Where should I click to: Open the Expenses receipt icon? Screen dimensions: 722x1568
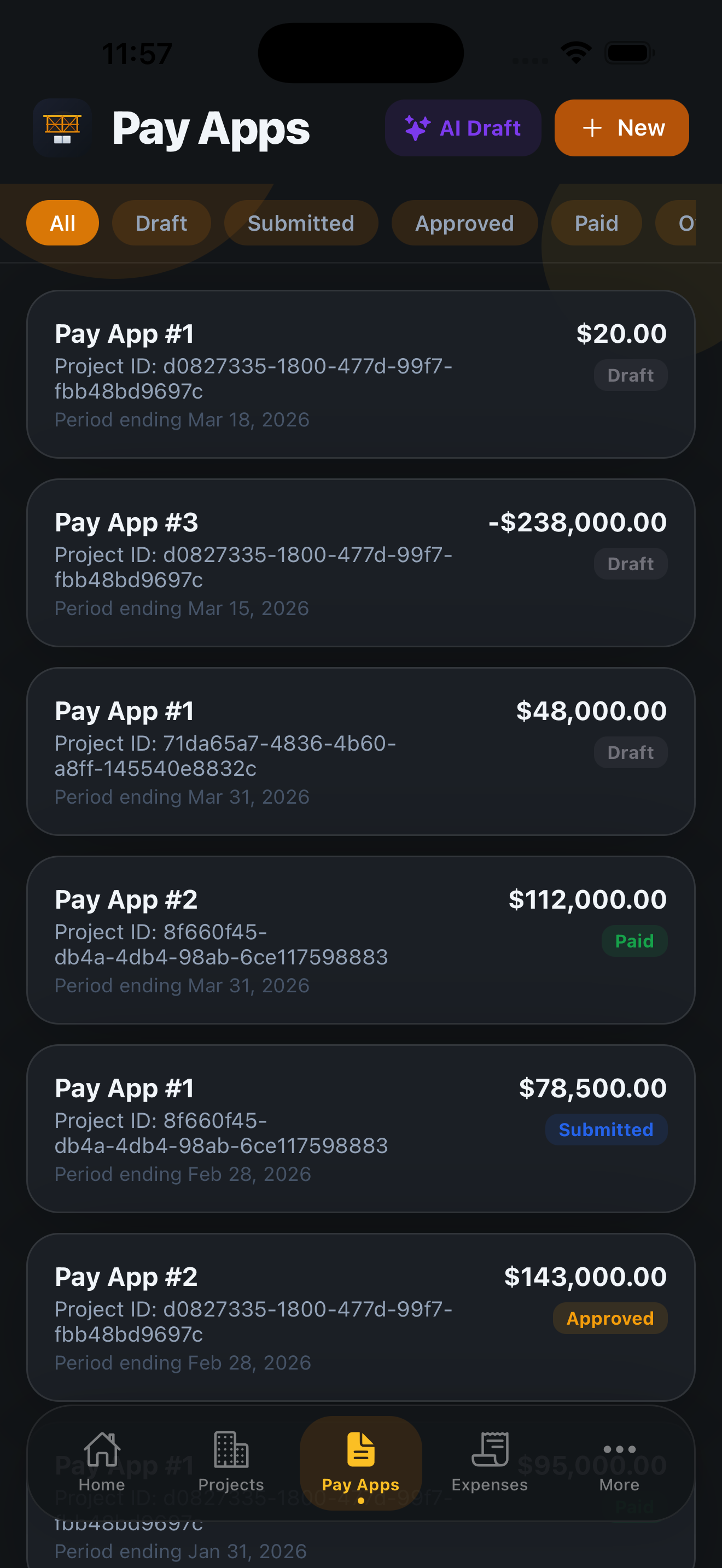click(x=490, y=1450)
